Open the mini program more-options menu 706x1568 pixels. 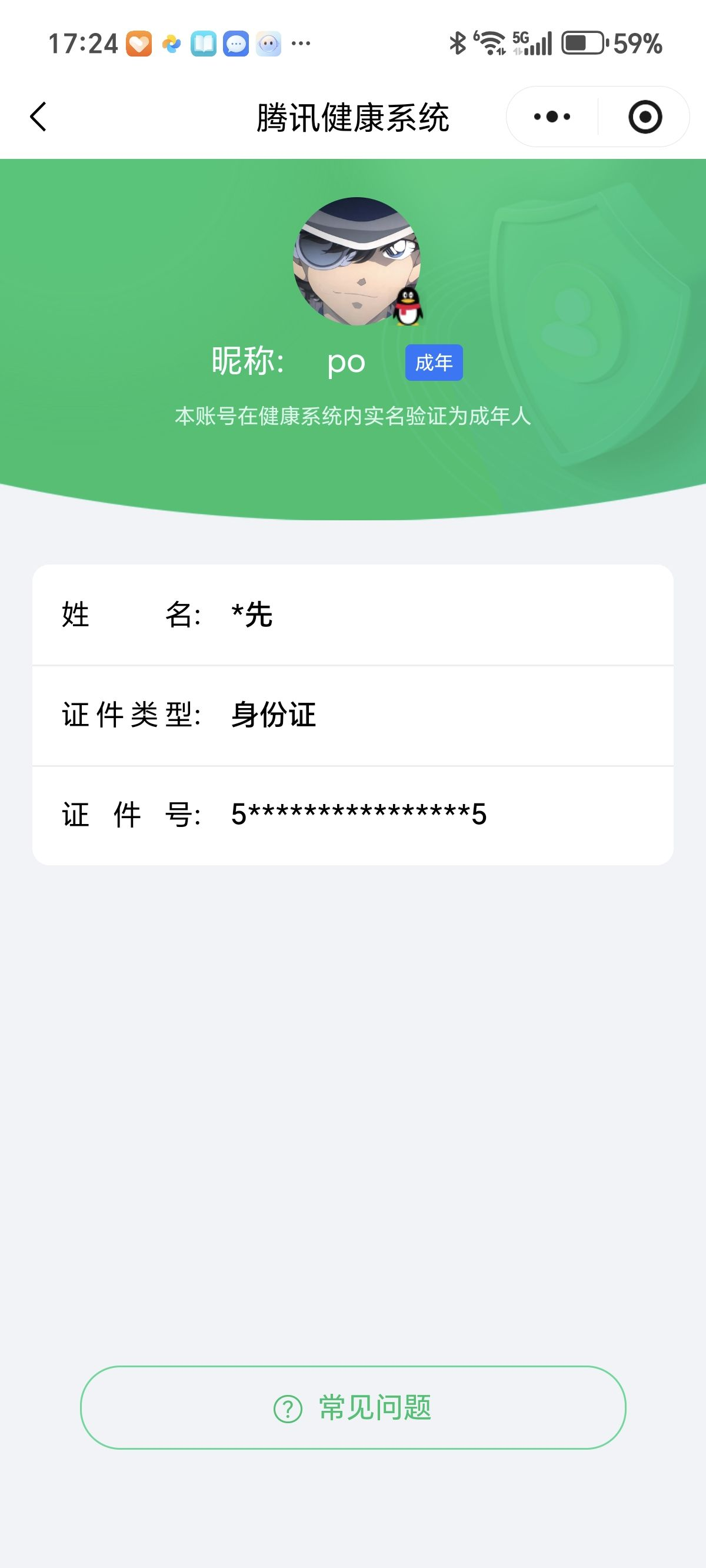(552, 117)
